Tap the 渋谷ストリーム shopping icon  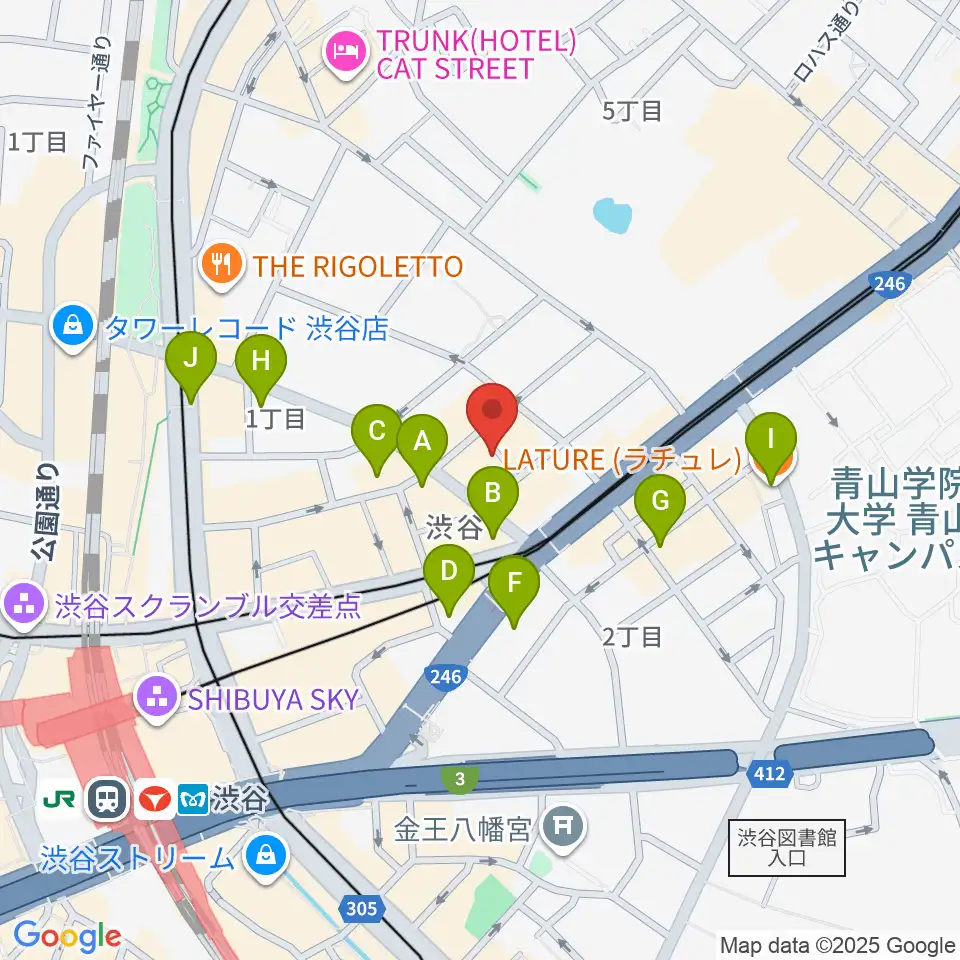[x=266, y=857]
